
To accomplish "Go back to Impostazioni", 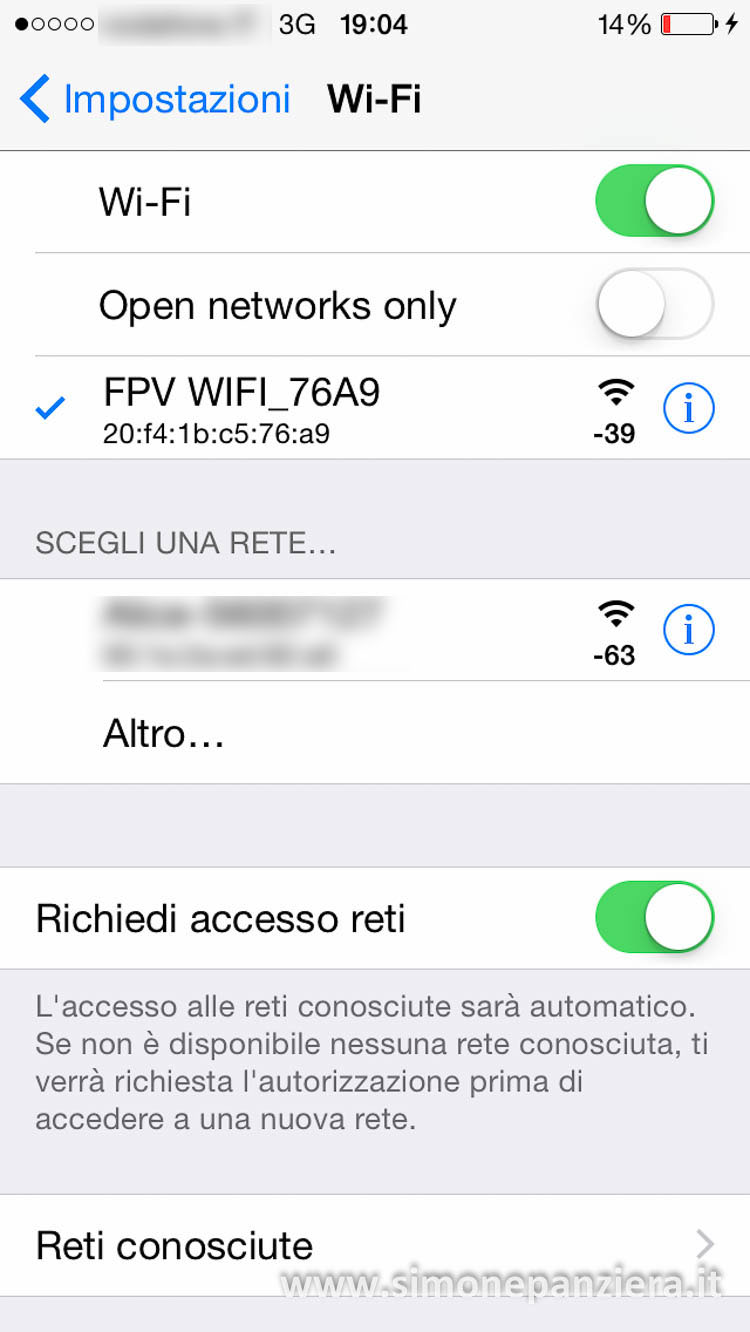I will (x=155, y=100).
